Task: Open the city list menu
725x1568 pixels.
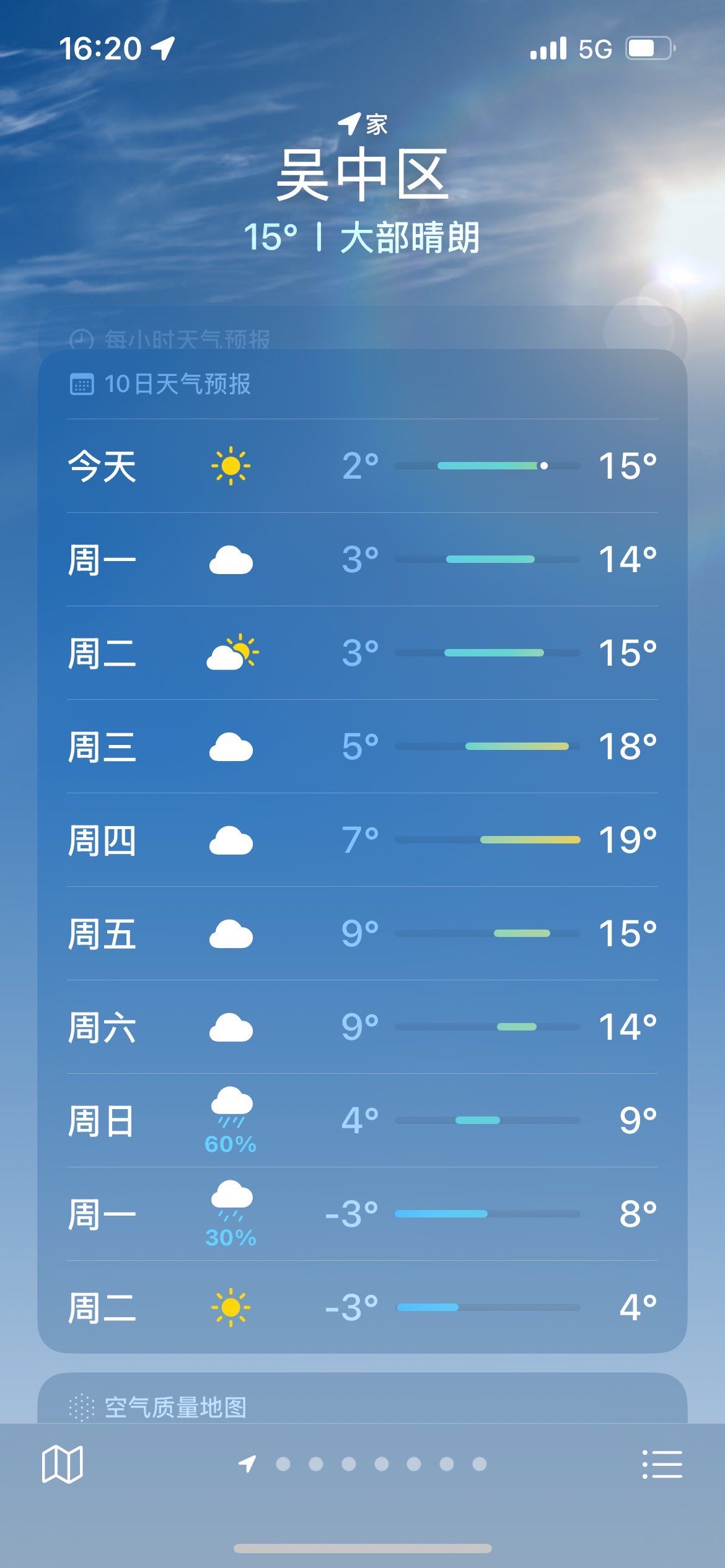Action: tap(662, 1464)
